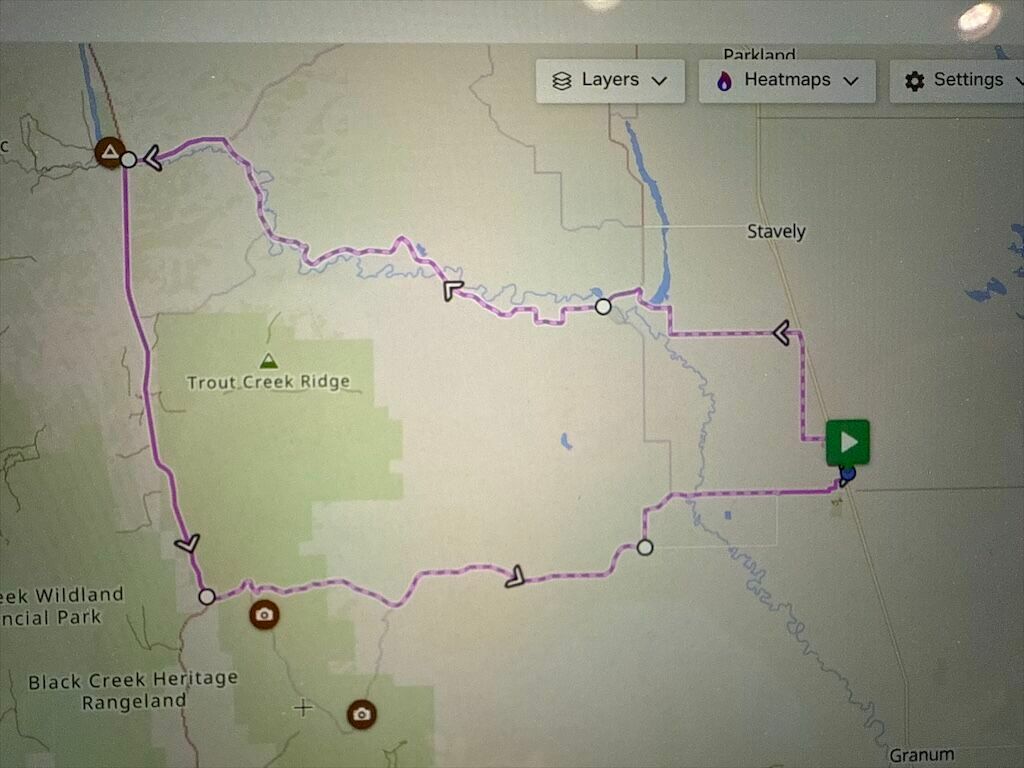Open the Settings dropdown
This screenshot has width=1024, height=768.
[x=955, y=81]
